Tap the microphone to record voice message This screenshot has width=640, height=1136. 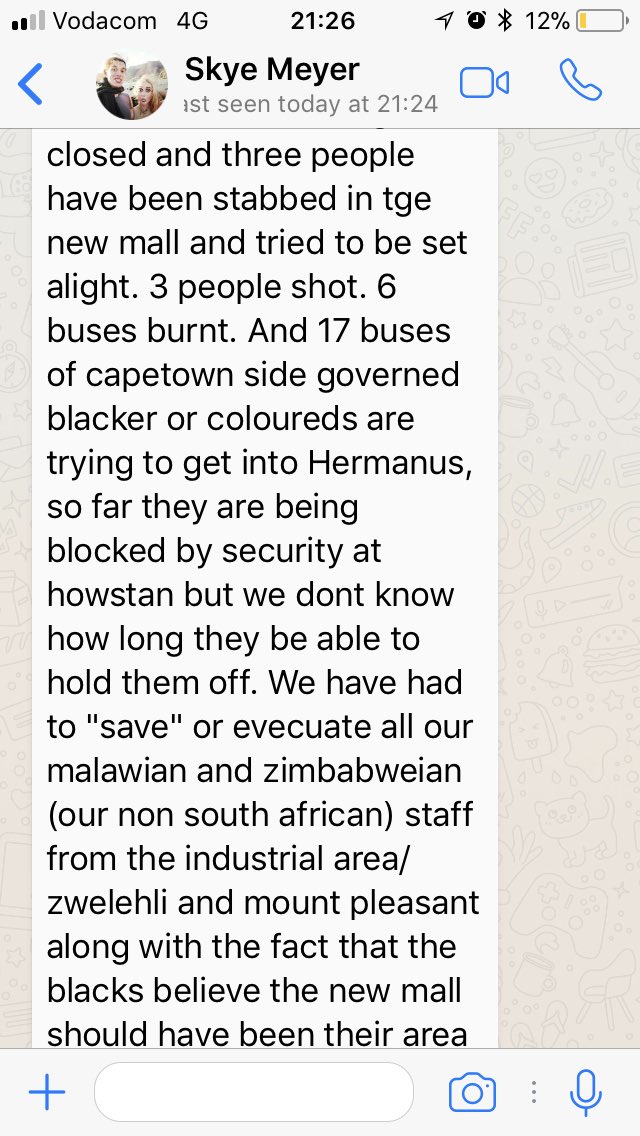[585, 1093]
